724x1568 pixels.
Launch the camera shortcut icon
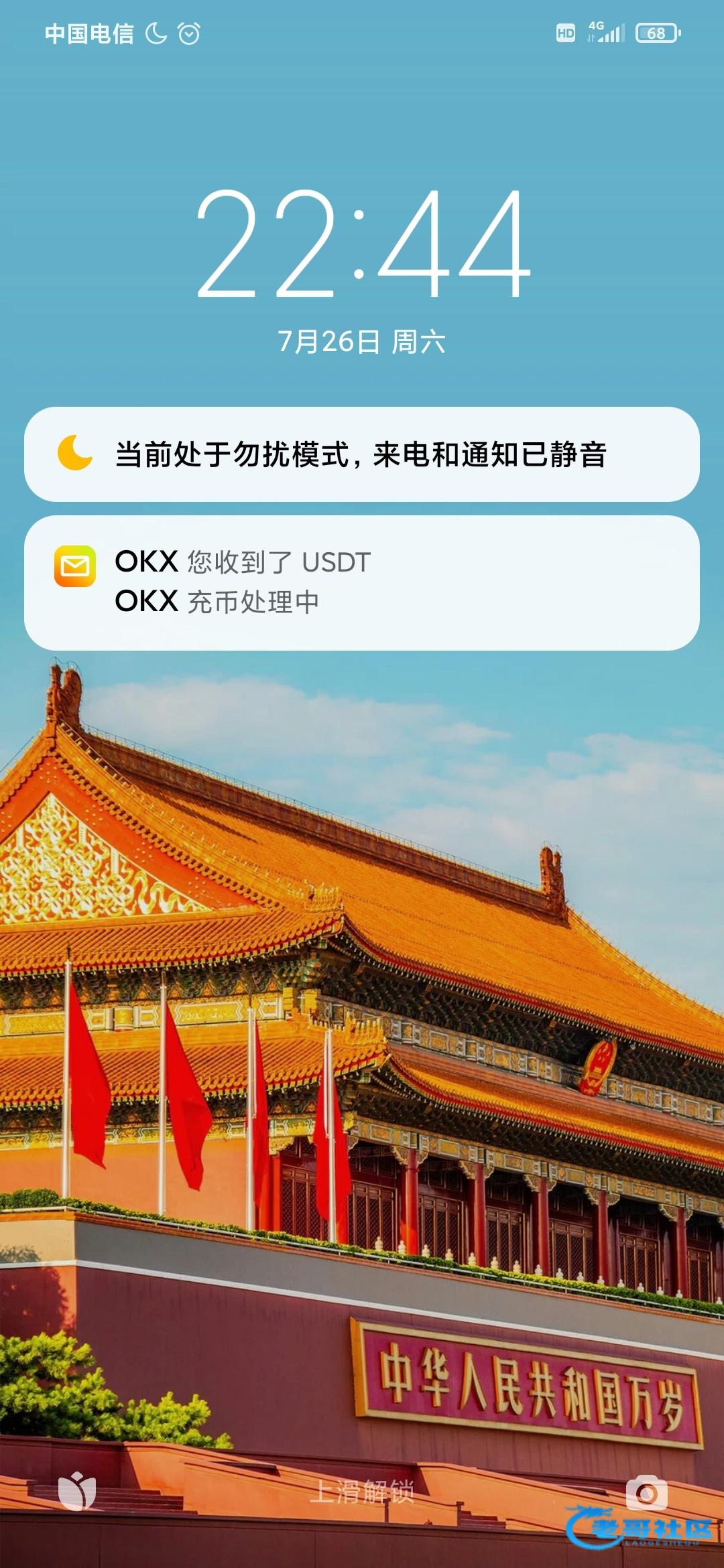646,1493
